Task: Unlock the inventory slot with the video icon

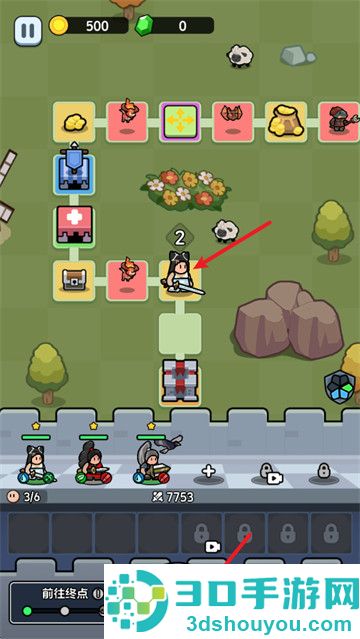Action: tap(202, 533)
